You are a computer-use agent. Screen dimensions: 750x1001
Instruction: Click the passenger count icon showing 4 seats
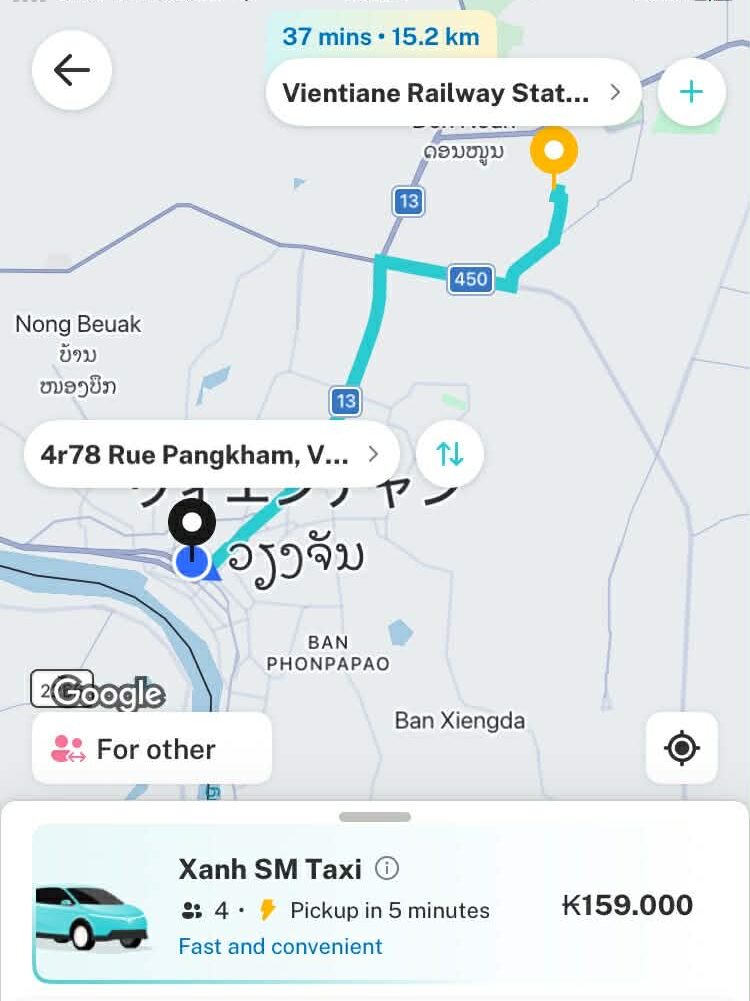(192, 910)
